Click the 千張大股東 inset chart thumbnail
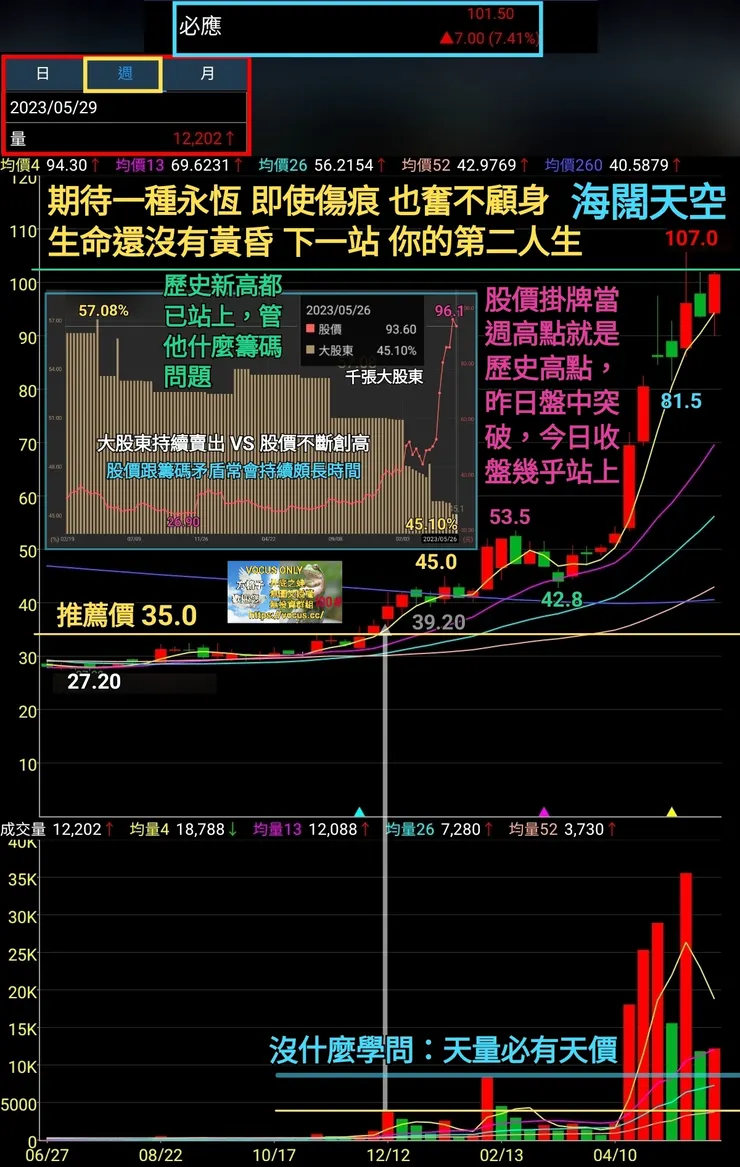Screen dimensions: 740x1167 tap(260, 415)
